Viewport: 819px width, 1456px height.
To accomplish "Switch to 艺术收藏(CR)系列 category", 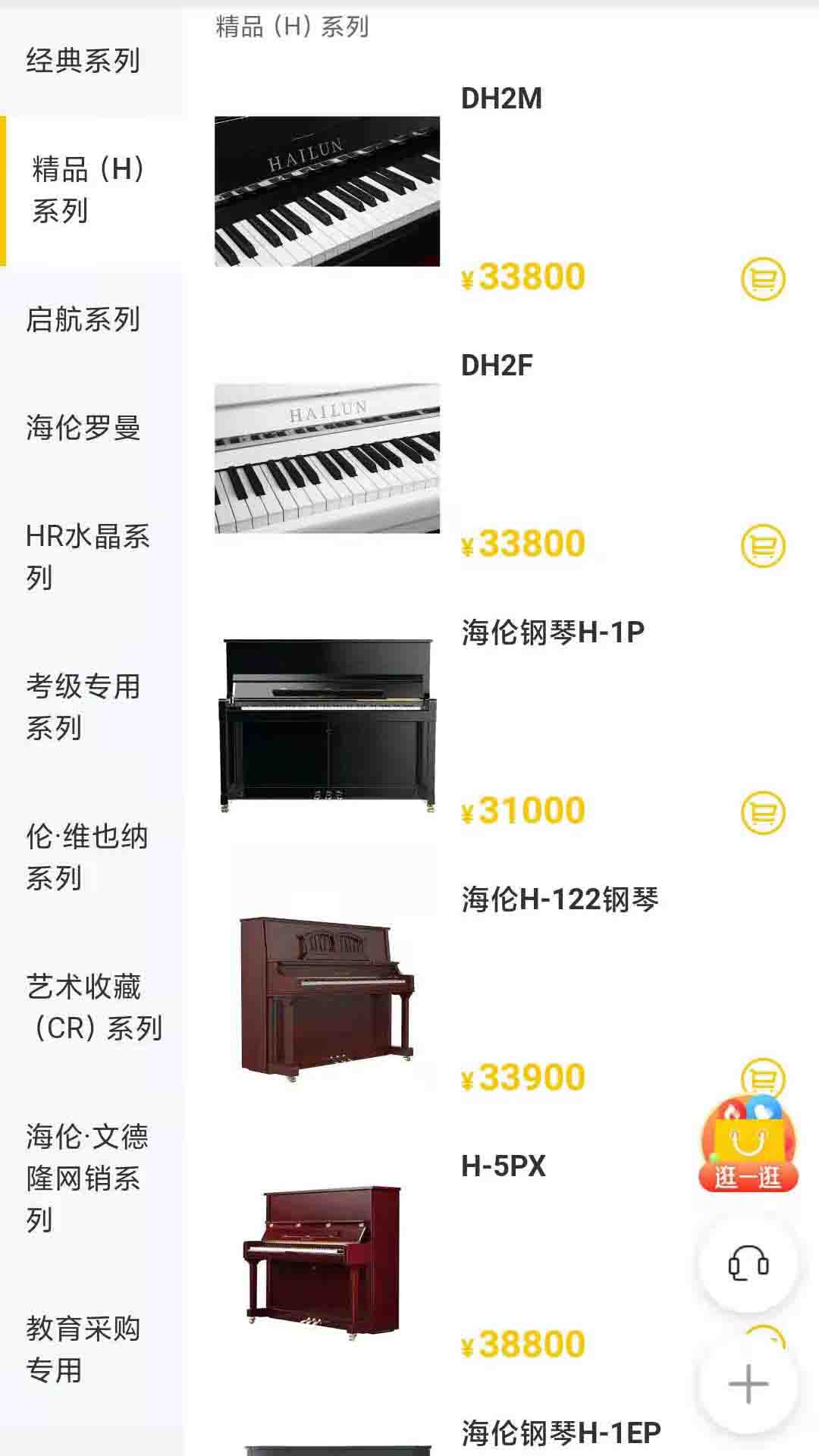I will pyautogui.click(x=93, y=1007).
